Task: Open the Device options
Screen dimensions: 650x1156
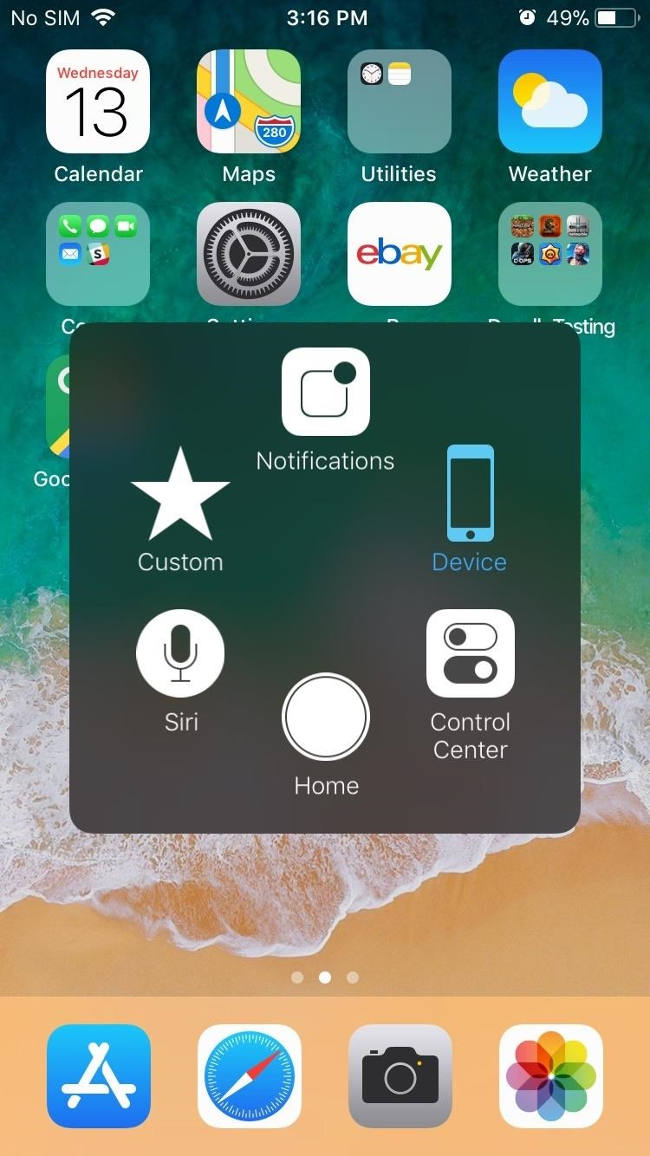Action: pyautogui.click(x=469, y=494)
